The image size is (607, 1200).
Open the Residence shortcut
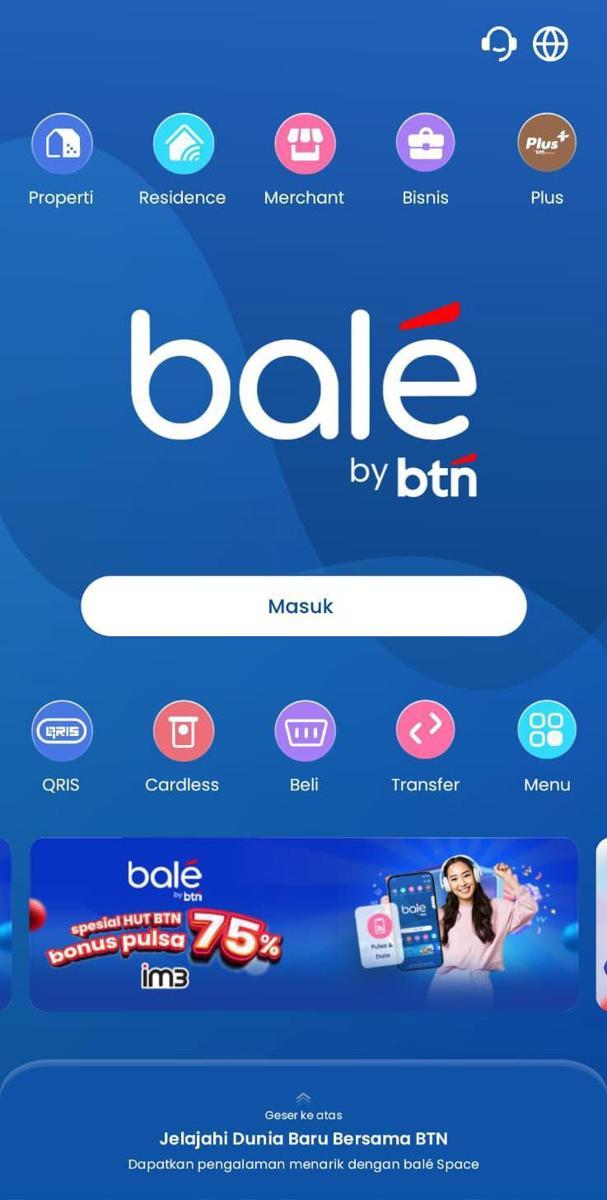point(183,144)
